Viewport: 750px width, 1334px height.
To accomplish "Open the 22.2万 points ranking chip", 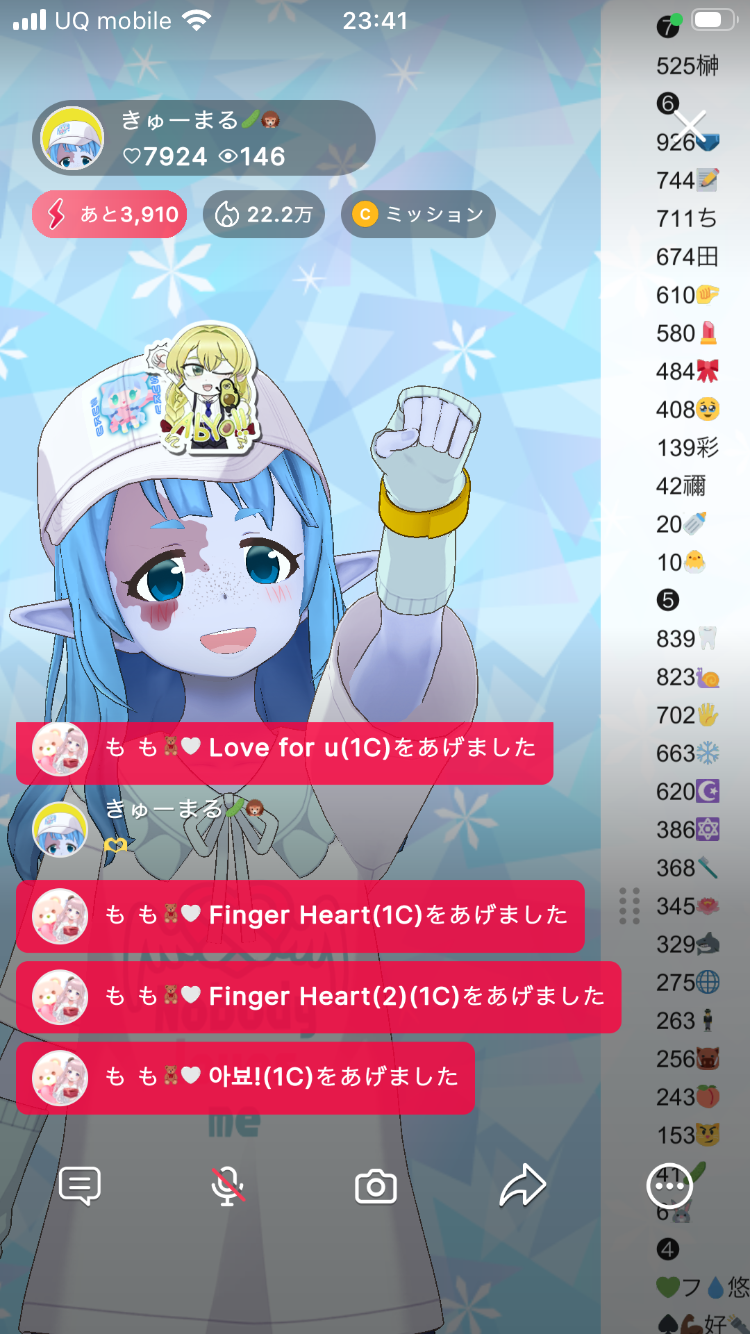I will coord(264,214).
